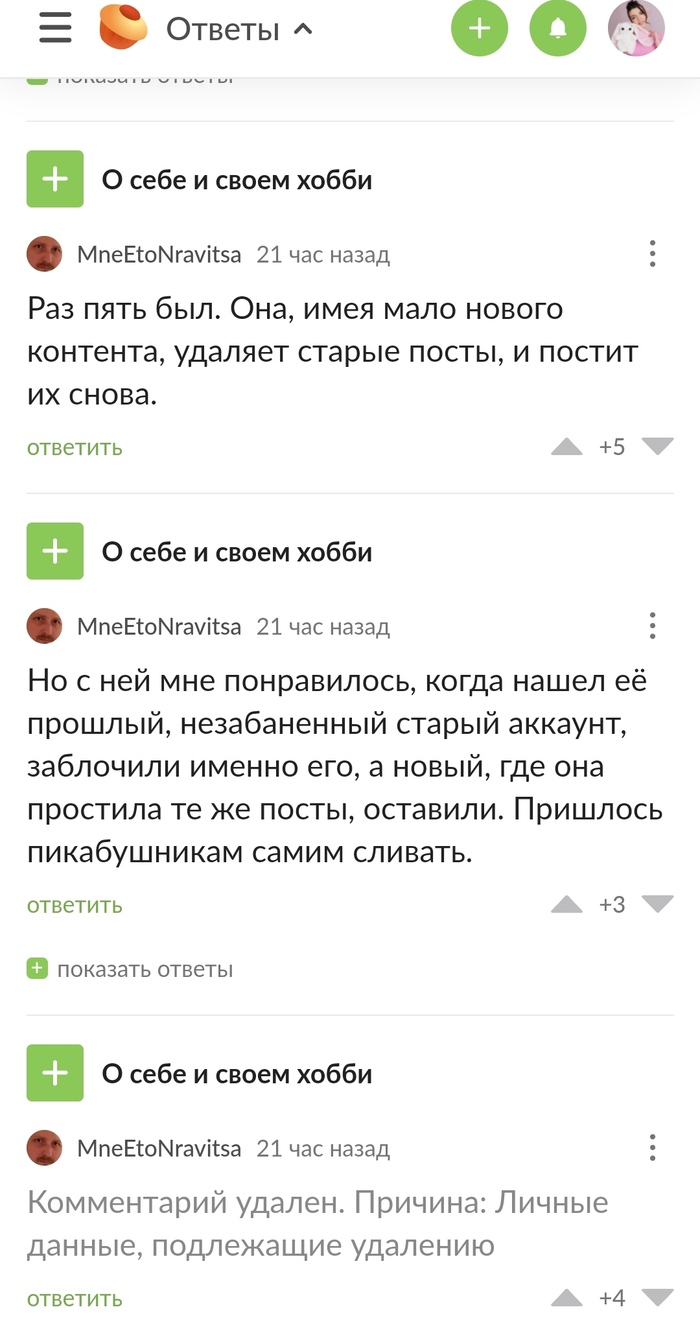This screenshot has width=700, height=1329.
Task: Open the notifications bell
Action: pos(558,29)
